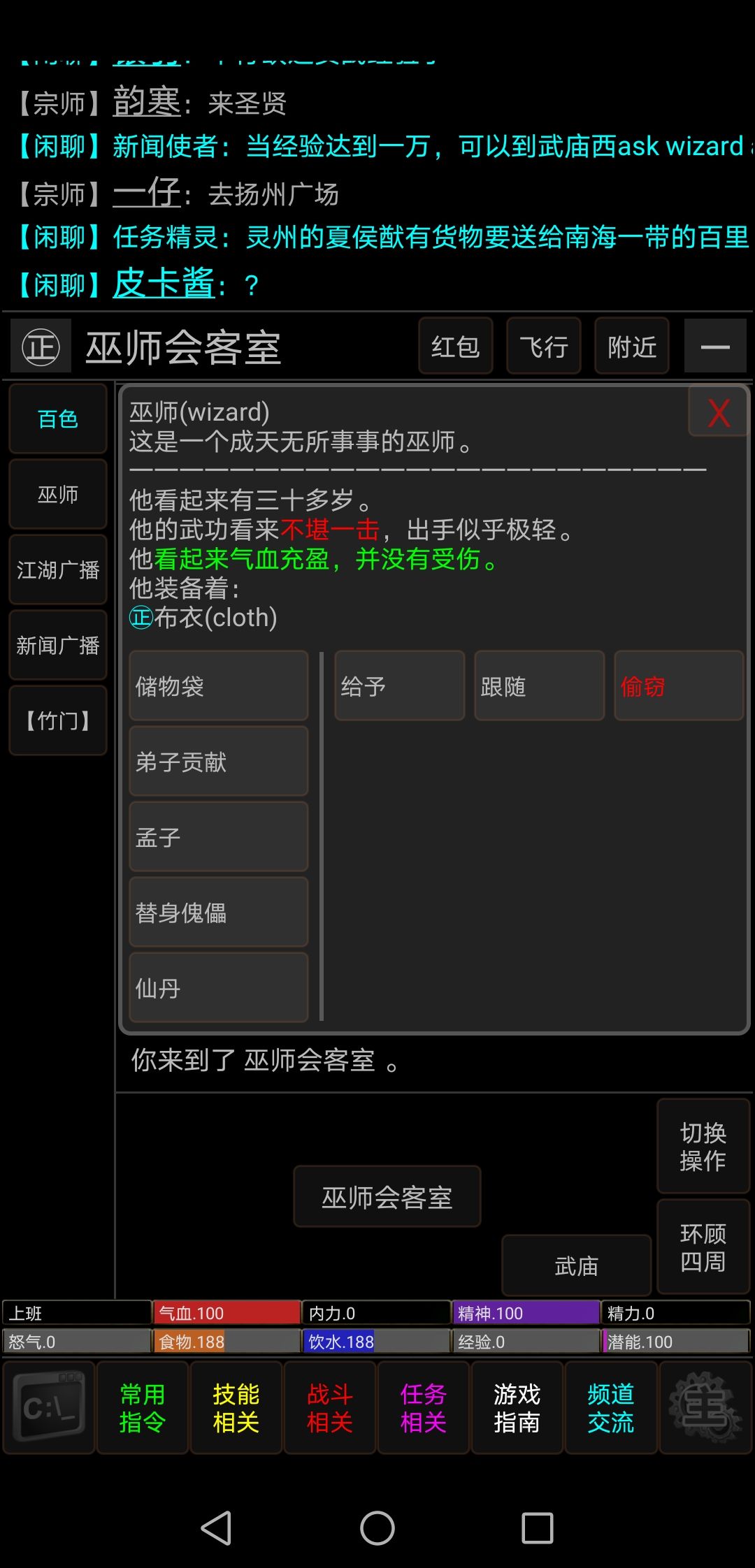Viewport: 755px width, 1568px height.
Task: Click the 飞行 flight button
Action: 543,346
